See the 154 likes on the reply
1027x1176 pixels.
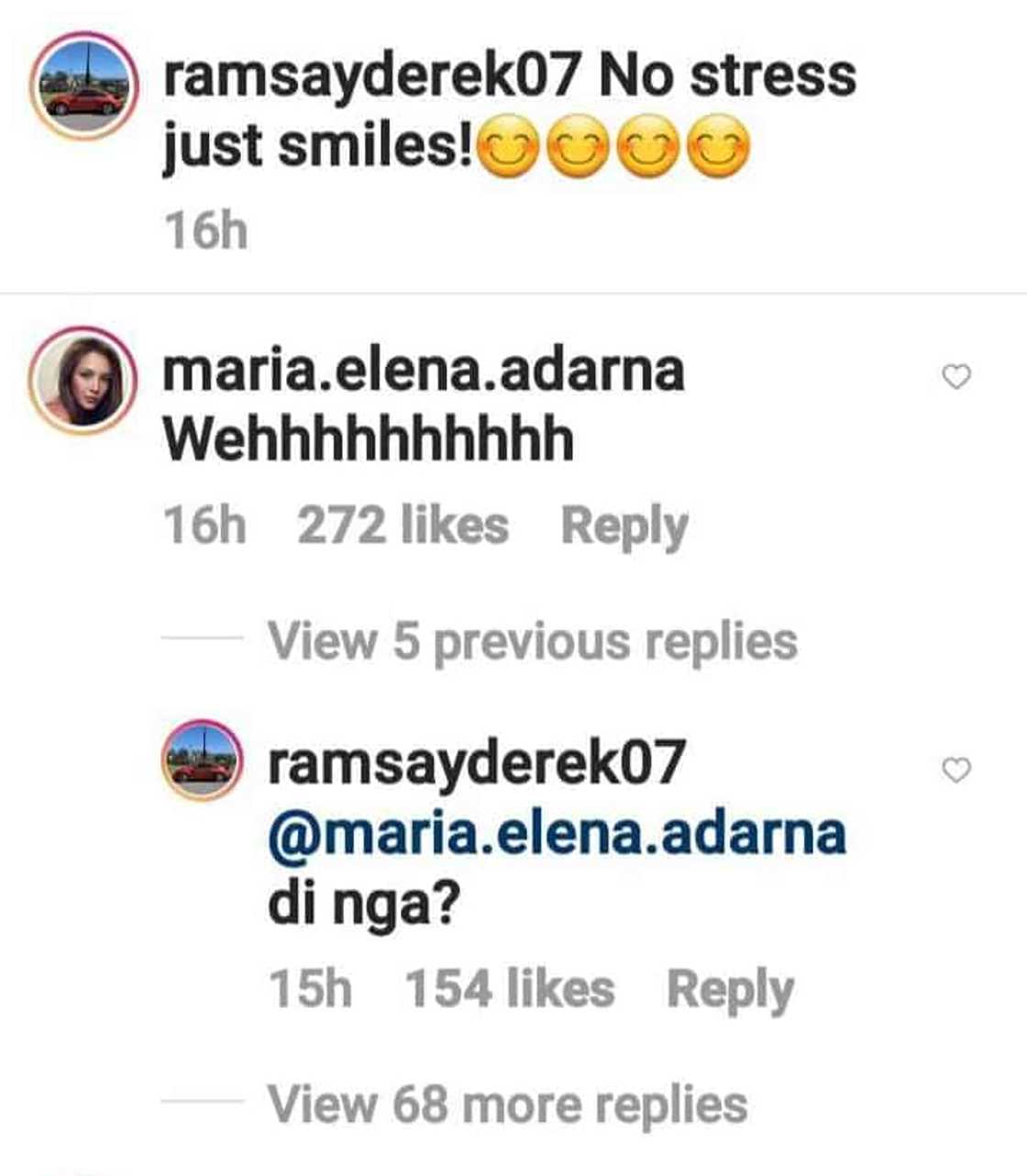(509, 991)
